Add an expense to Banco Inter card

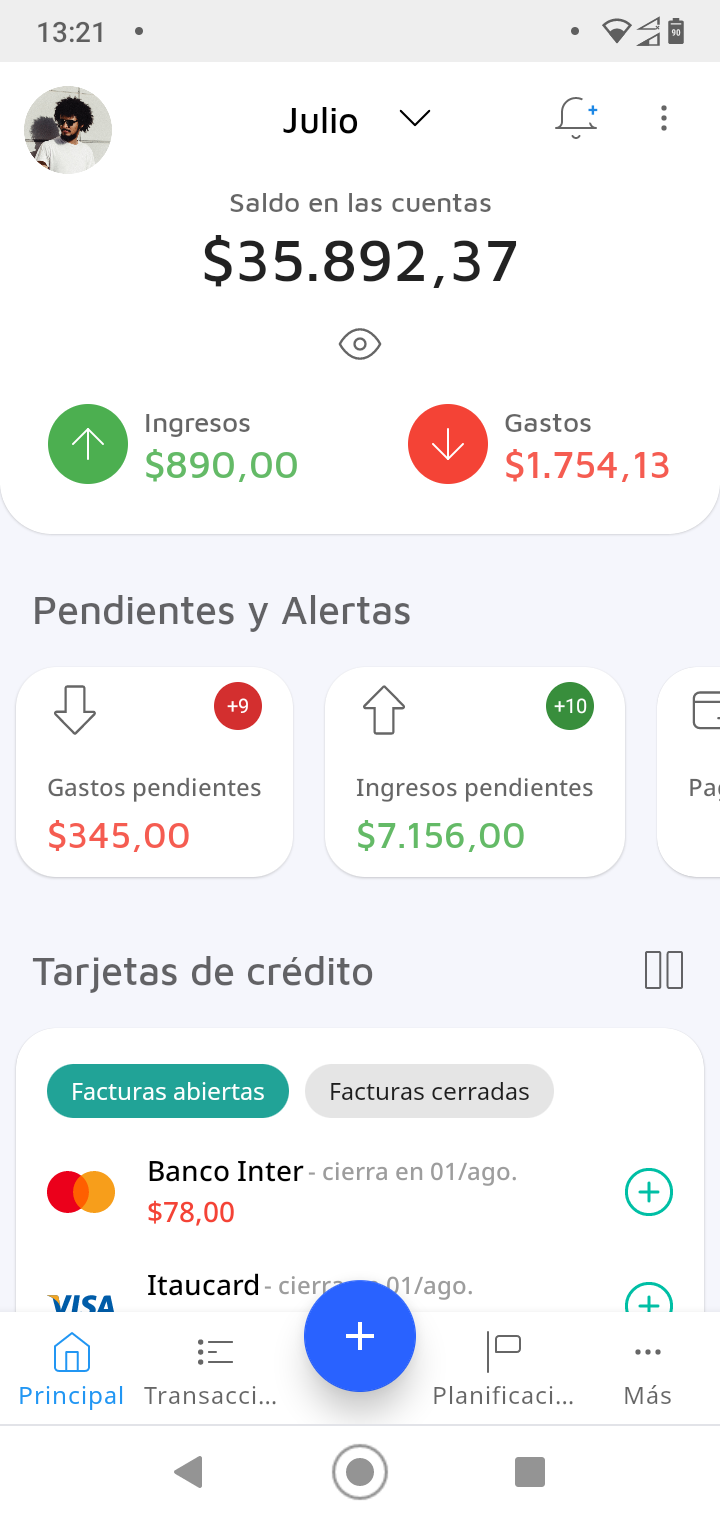tap(649, 1192)
